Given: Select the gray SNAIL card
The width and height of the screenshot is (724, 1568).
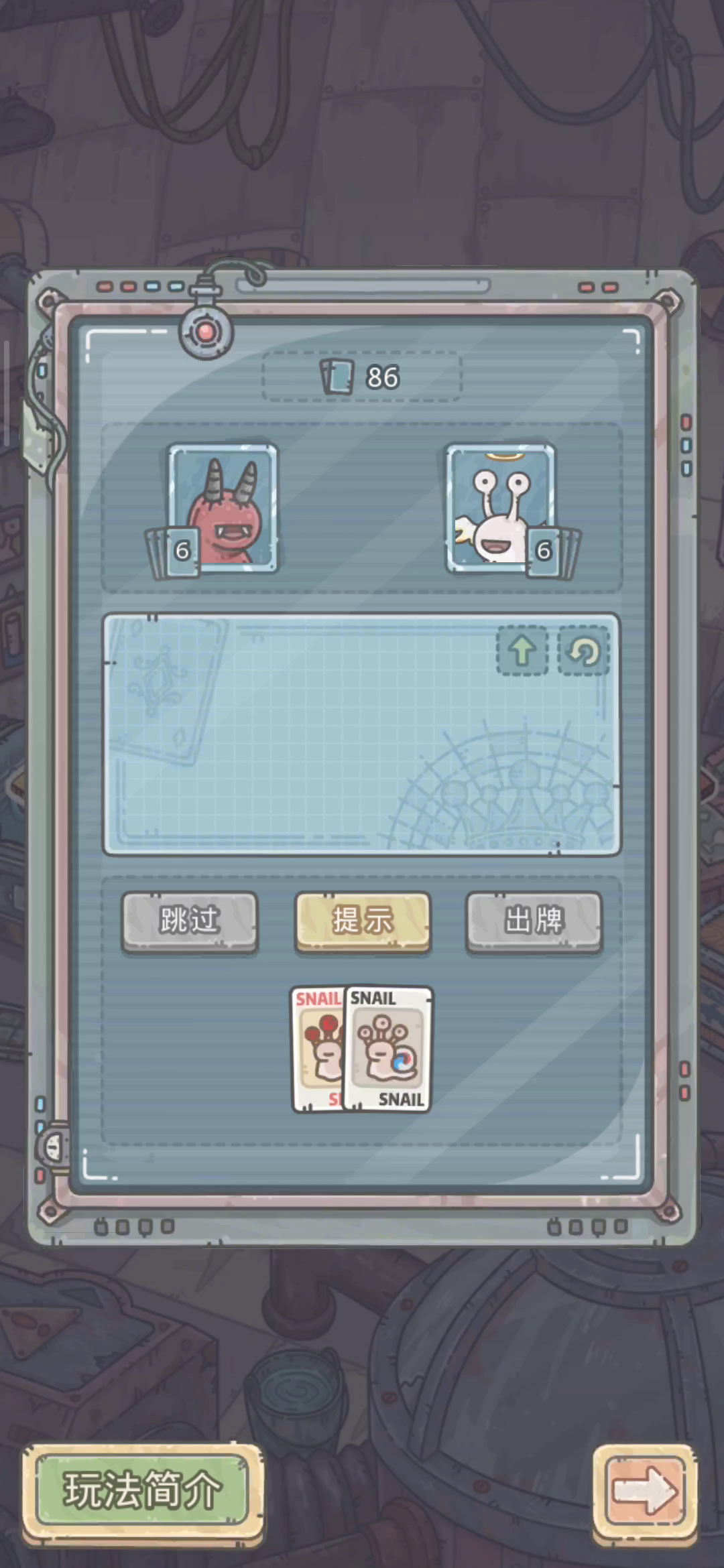Looking at the screenshot, I should point(389,1049).
